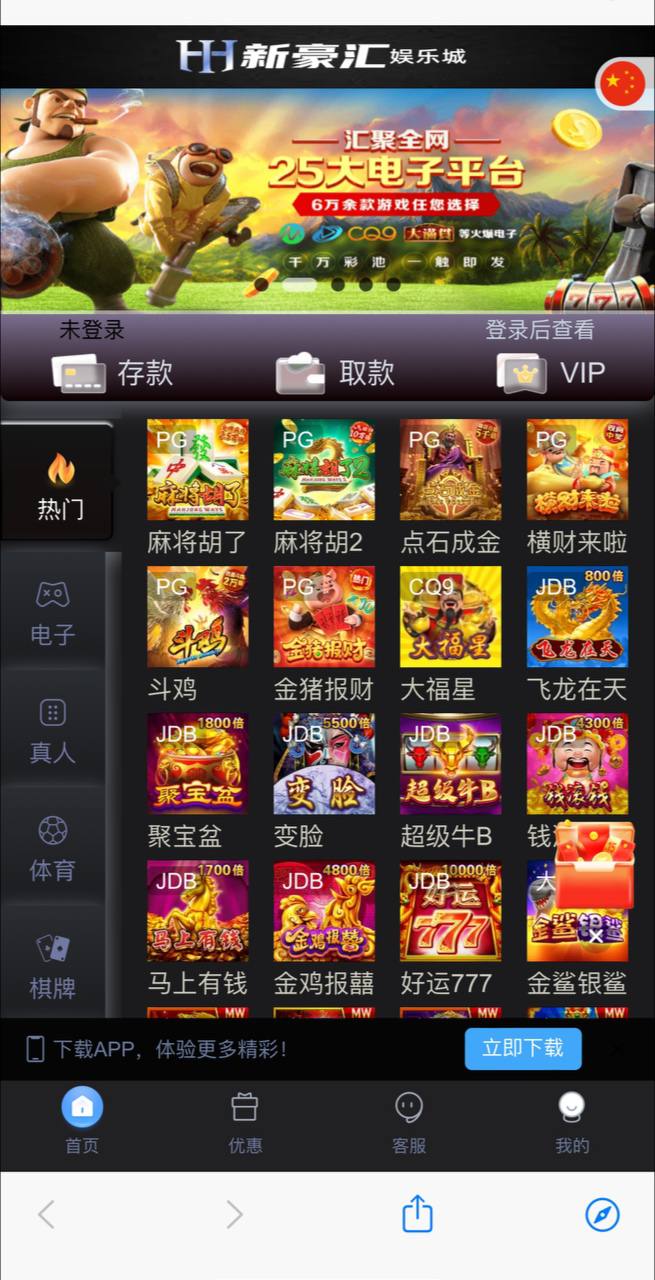Viewport: 655px width, 1280px height.
Task: Tap the 存款 deposit button
Action: pyautogui.click(x=113, y=373)
